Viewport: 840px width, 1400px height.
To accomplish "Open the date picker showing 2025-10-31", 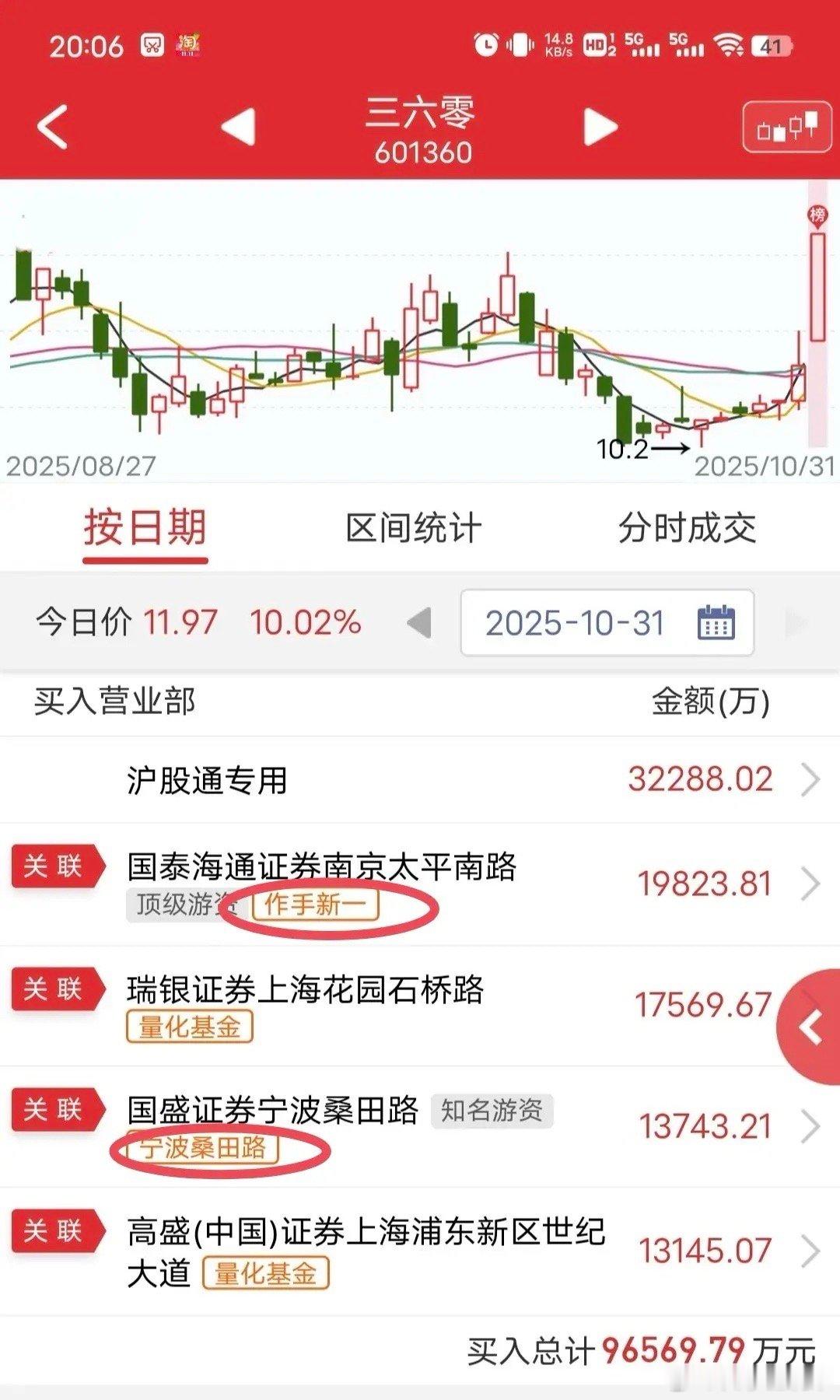I will (x=607, y=623).
